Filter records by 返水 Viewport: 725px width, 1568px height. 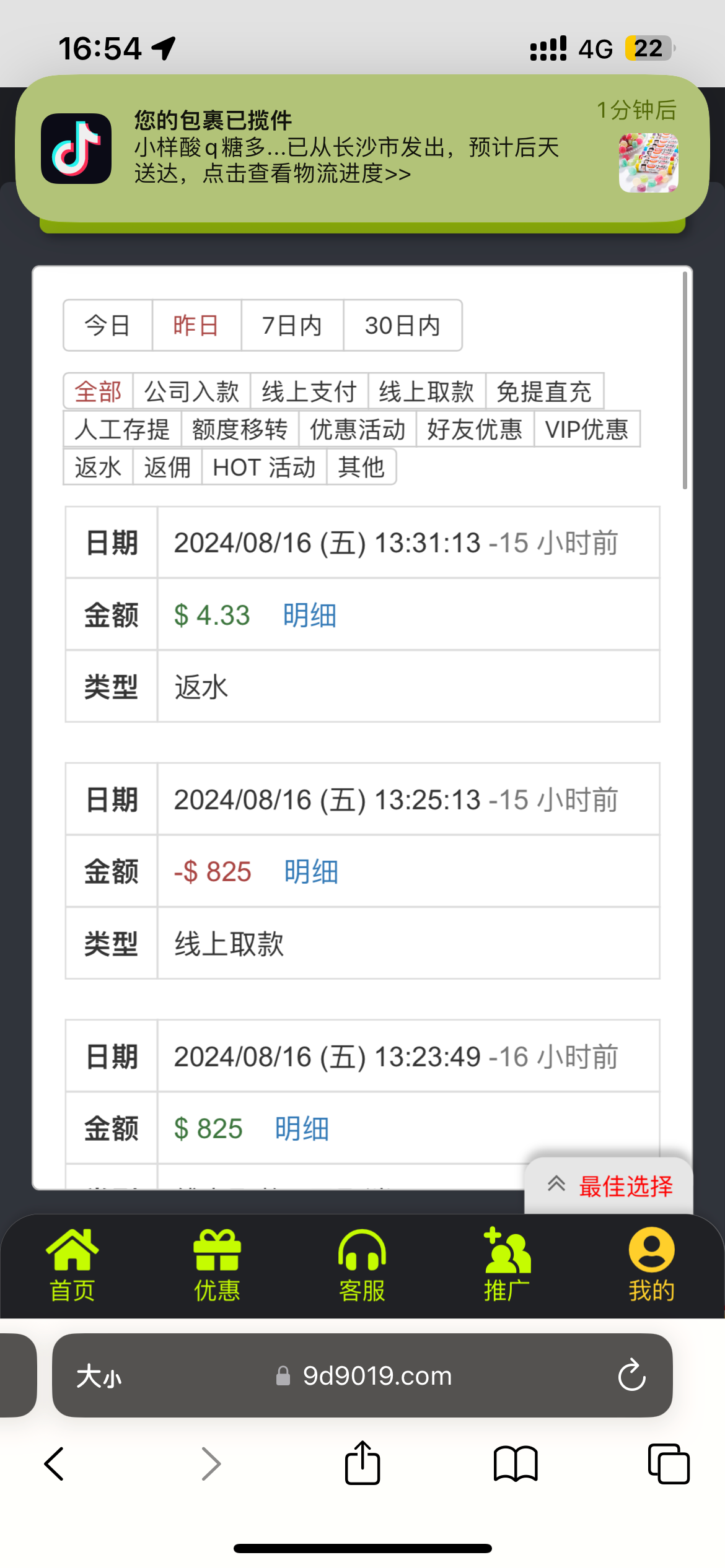(x=98, y=467)
